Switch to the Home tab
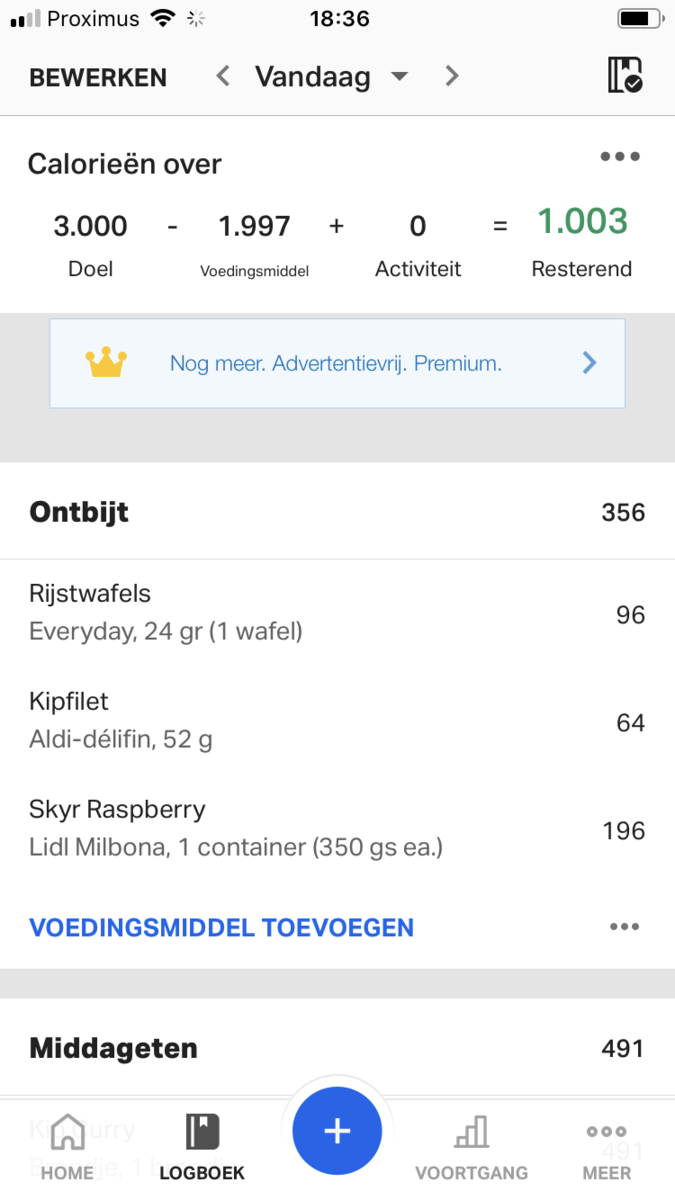The image size is (675, 1200). 67,1147
